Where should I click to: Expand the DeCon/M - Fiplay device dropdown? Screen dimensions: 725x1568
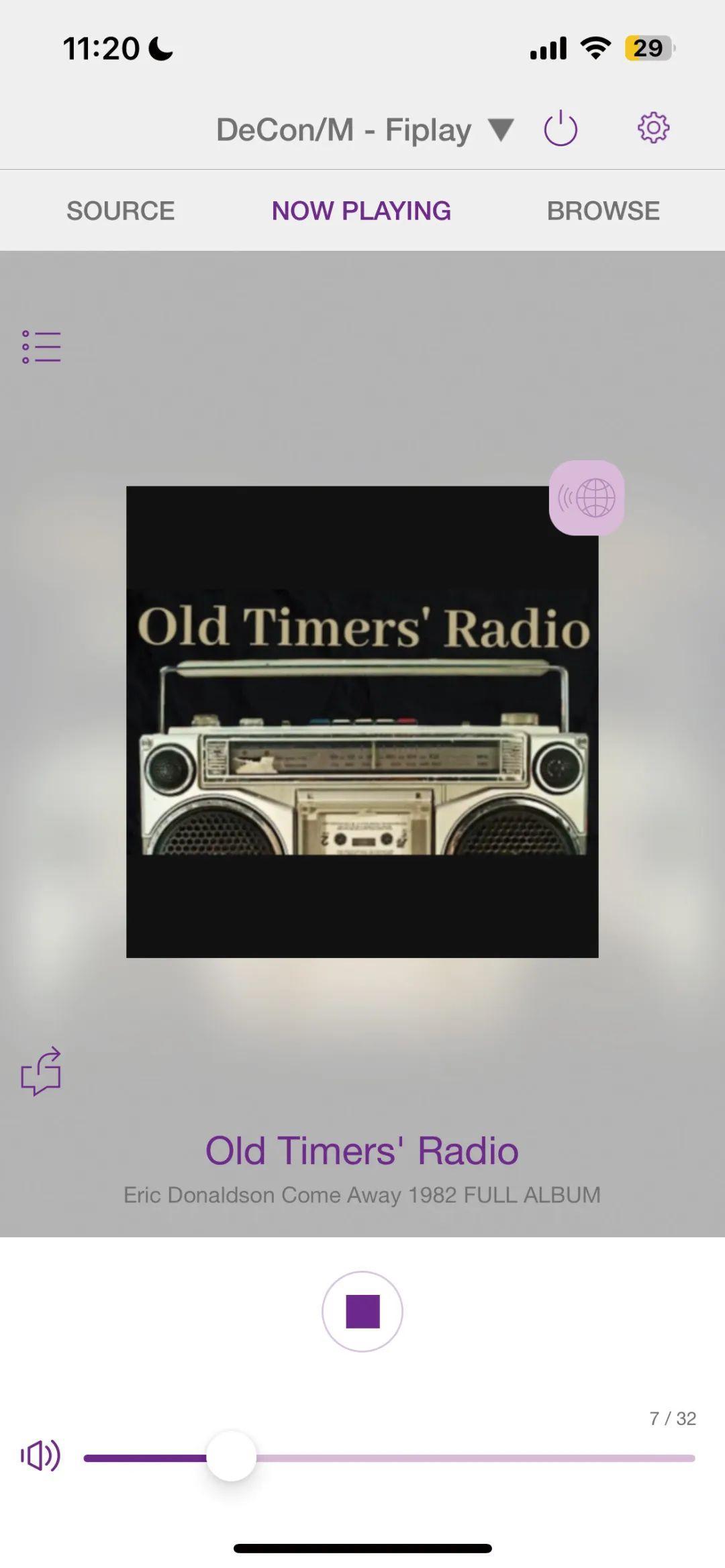coord(500,129)
